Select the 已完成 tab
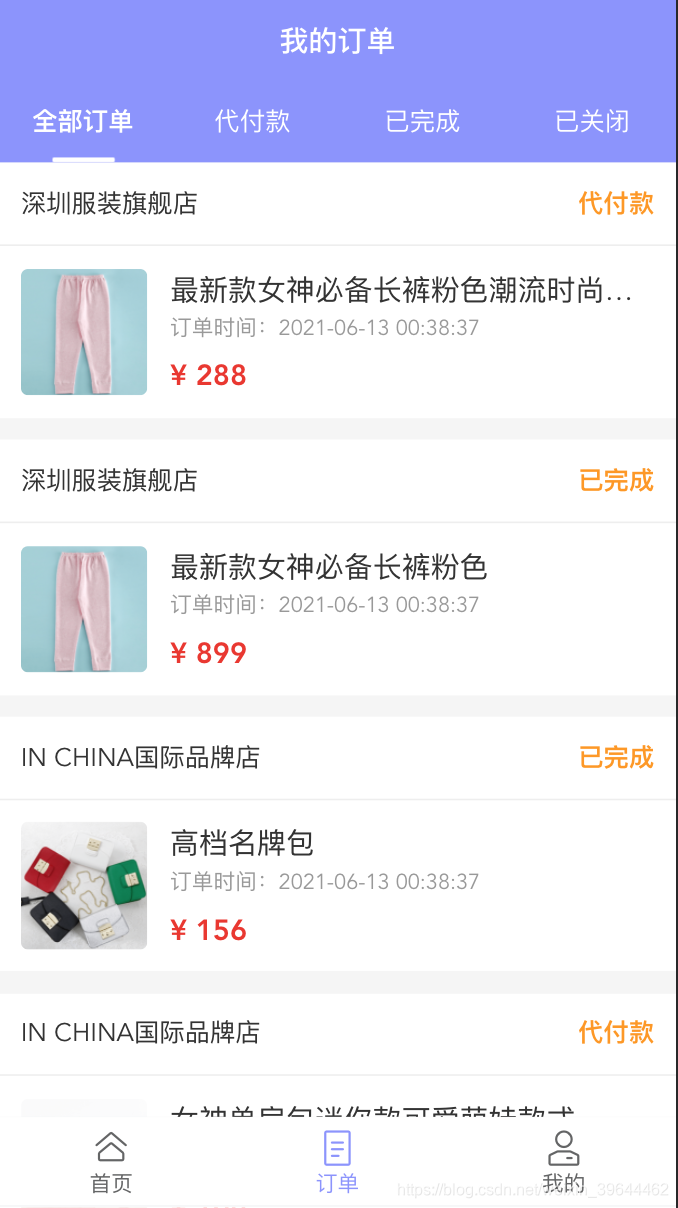The height and width of the screenshot is (1208, 678). pyautogui.click(x=422, y=122)
